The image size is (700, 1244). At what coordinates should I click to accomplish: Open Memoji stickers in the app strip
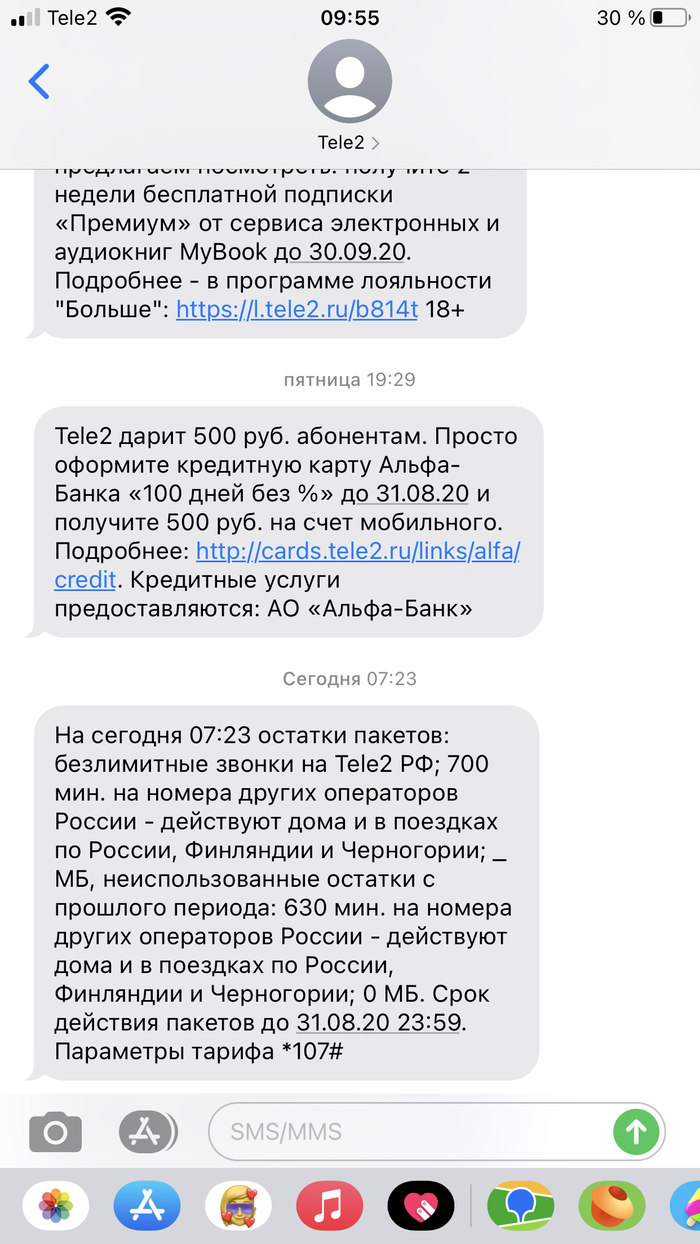[238, 1206]
